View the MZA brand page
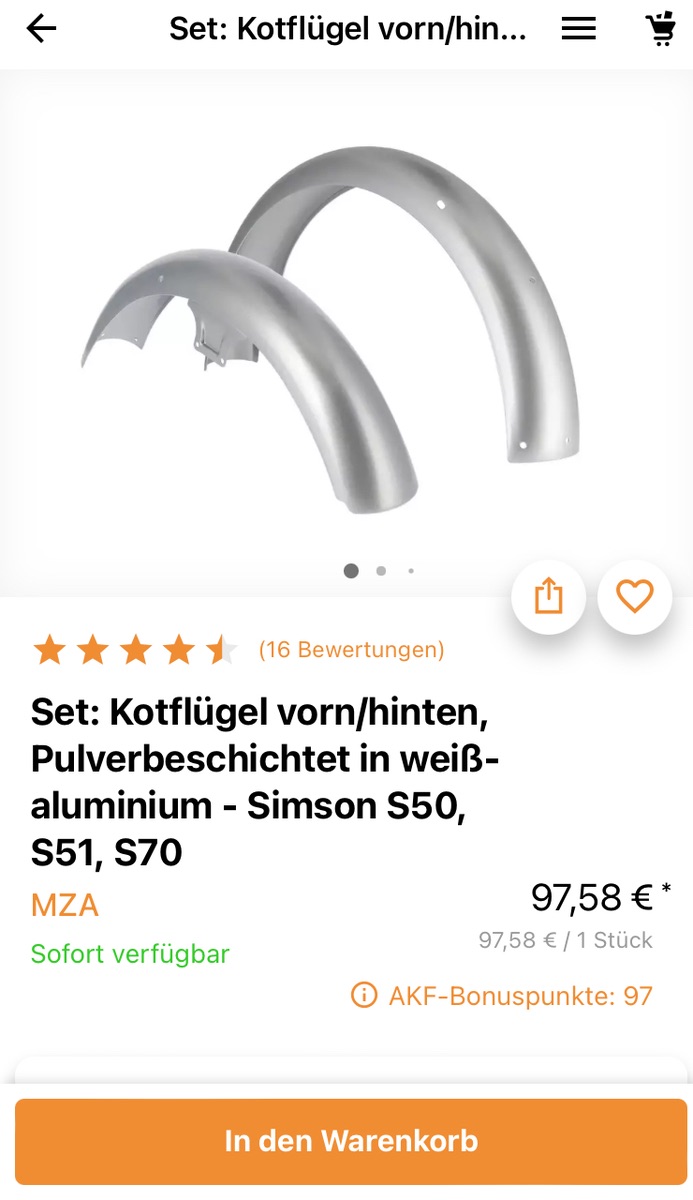The image size is (693, 1200). (x=65, y=905)
